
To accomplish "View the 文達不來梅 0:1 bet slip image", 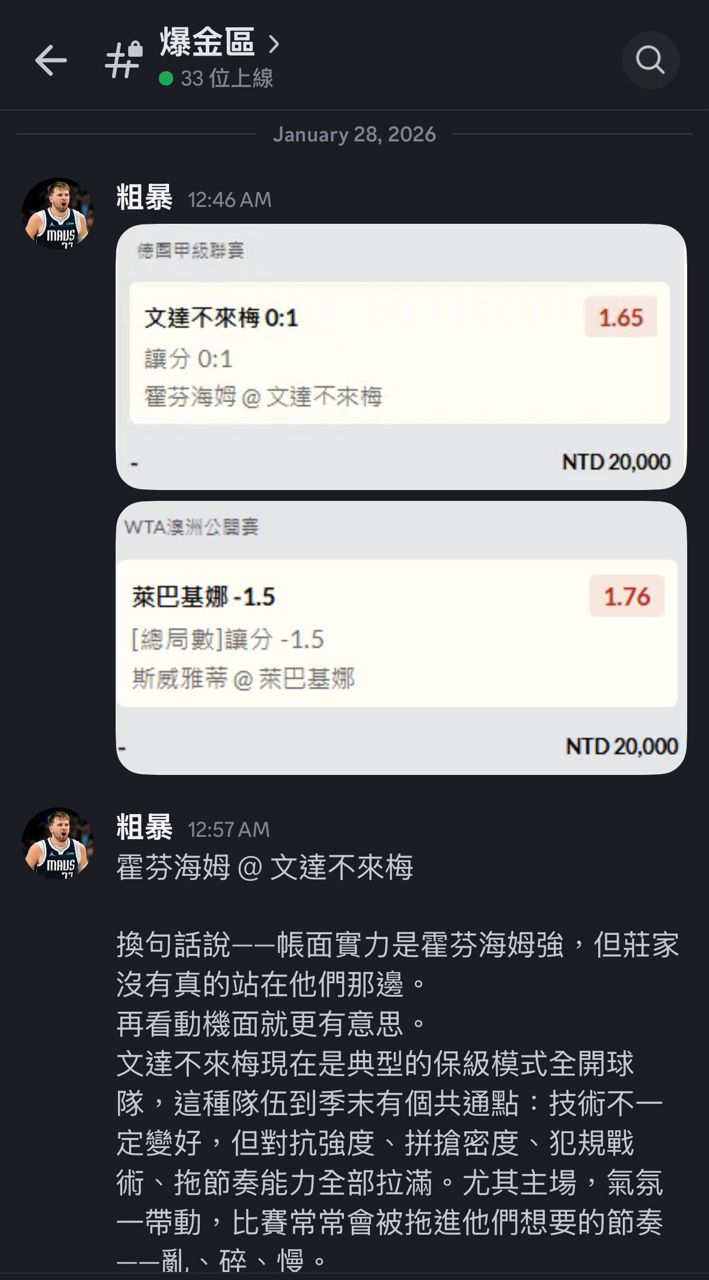I will tap(400, 357).
